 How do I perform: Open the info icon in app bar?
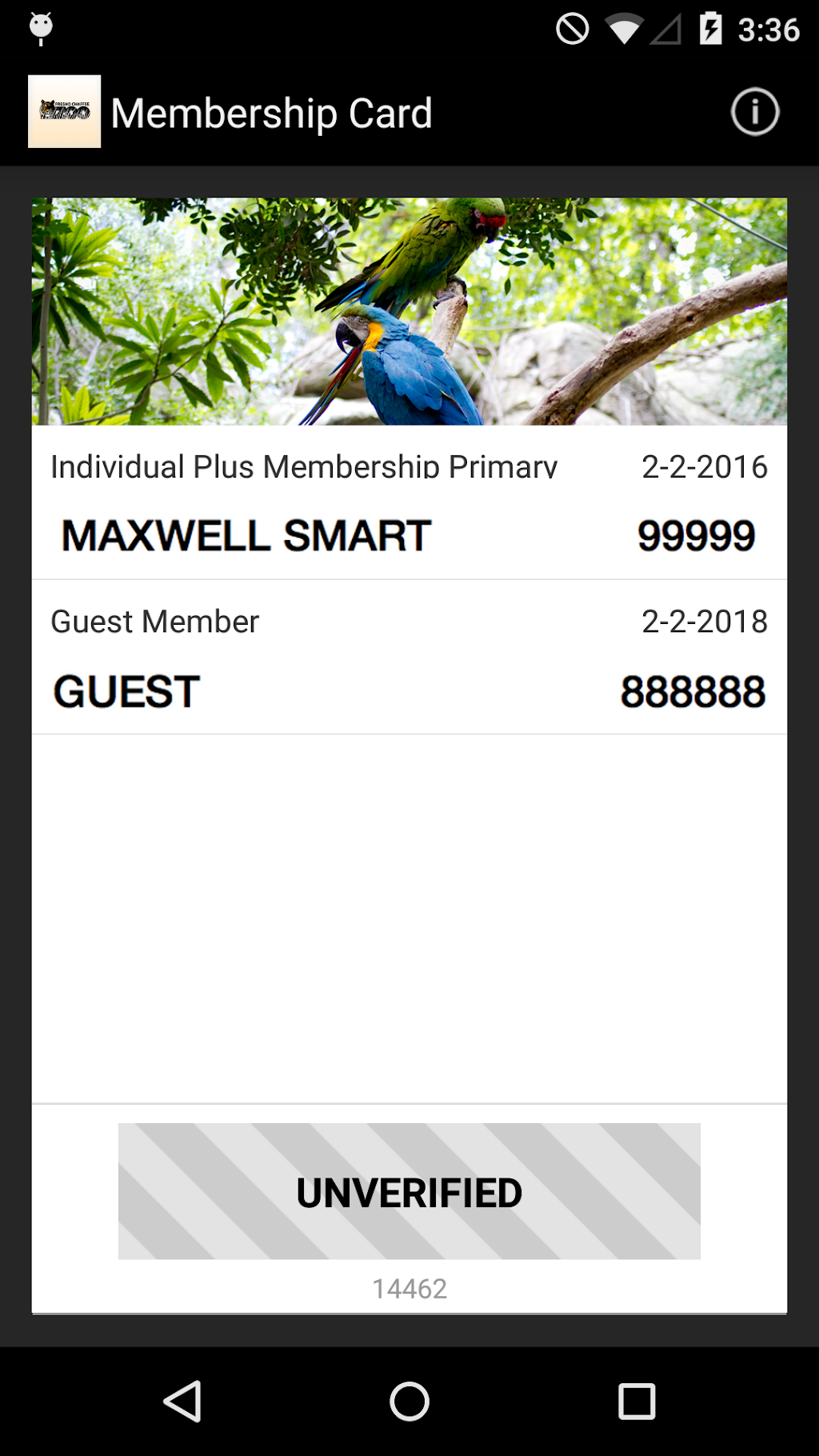click(754, 112)
